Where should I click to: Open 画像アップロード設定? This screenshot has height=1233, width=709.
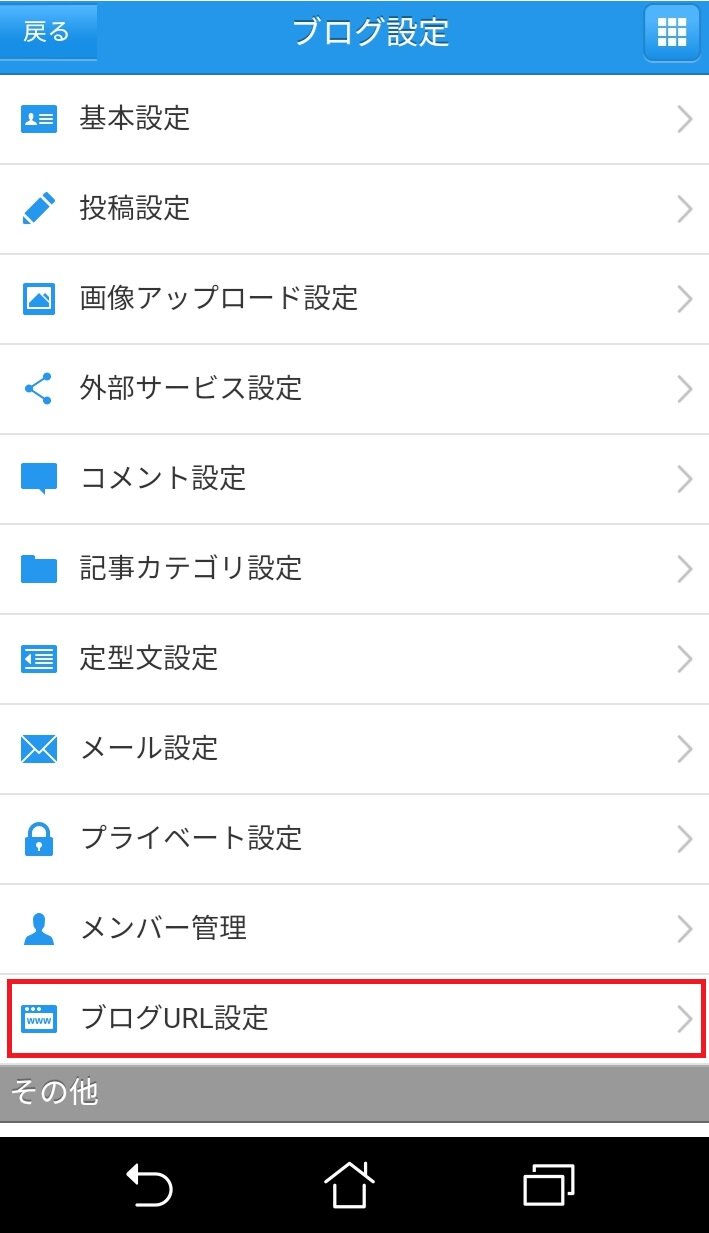(354, 299)
